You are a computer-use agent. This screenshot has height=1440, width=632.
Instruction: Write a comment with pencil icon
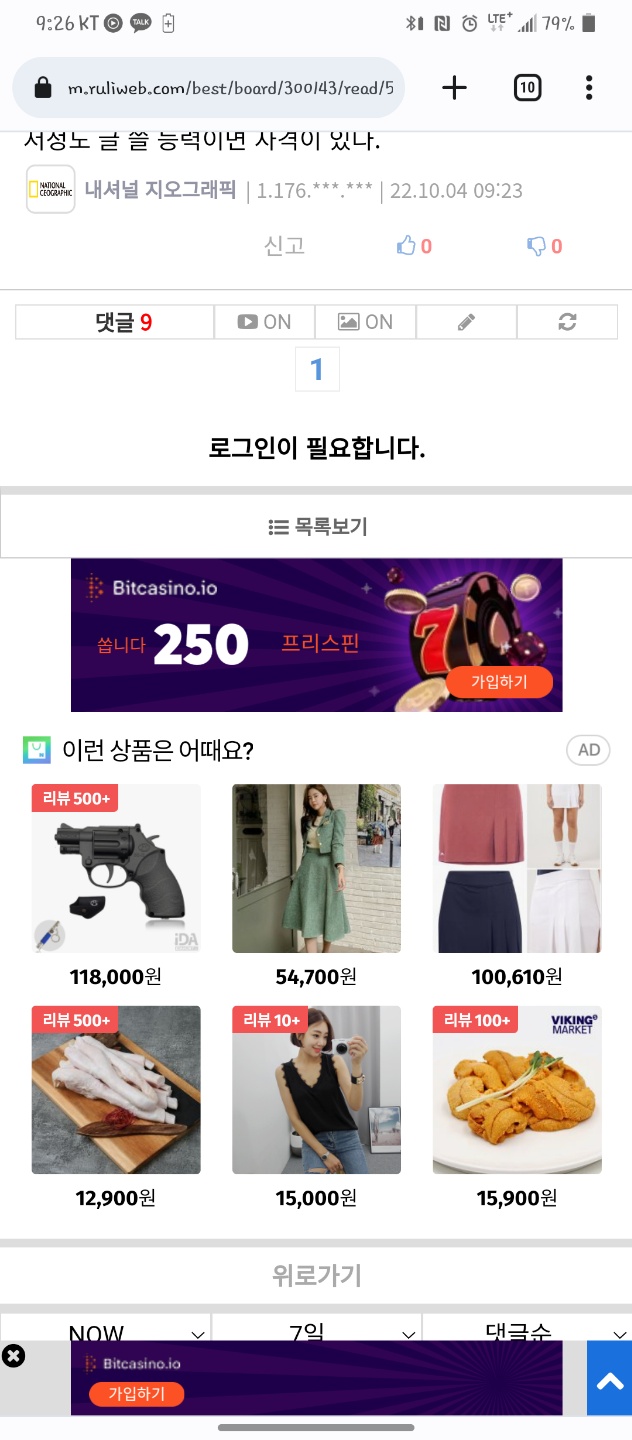466,322
